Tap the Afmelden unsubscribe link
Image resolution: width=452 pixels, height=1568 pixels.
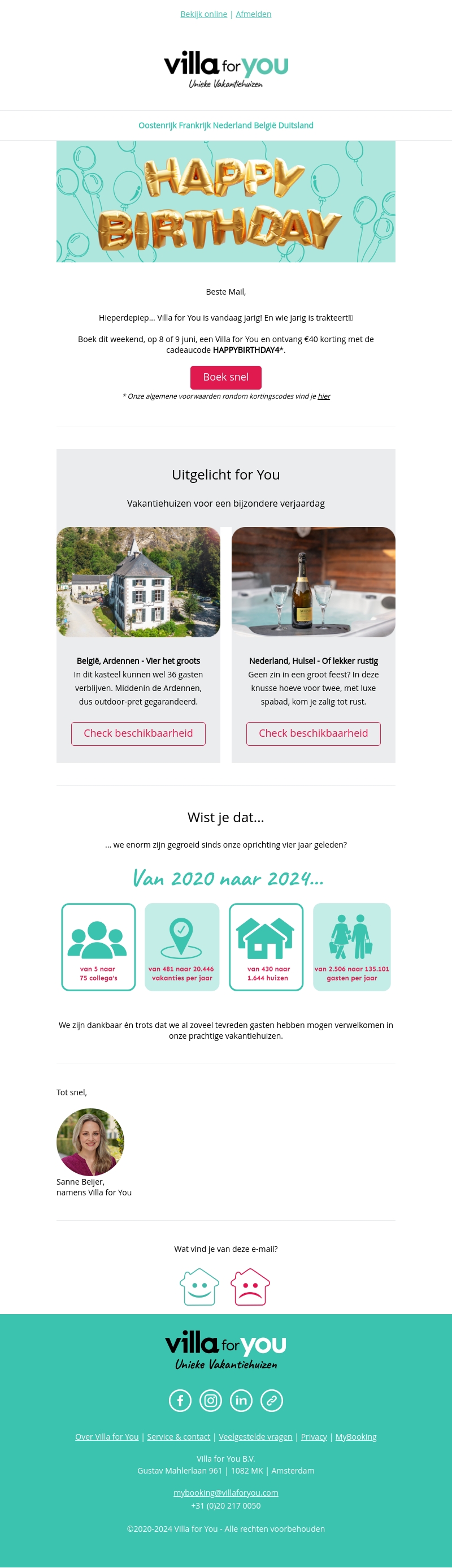point(253,14)
